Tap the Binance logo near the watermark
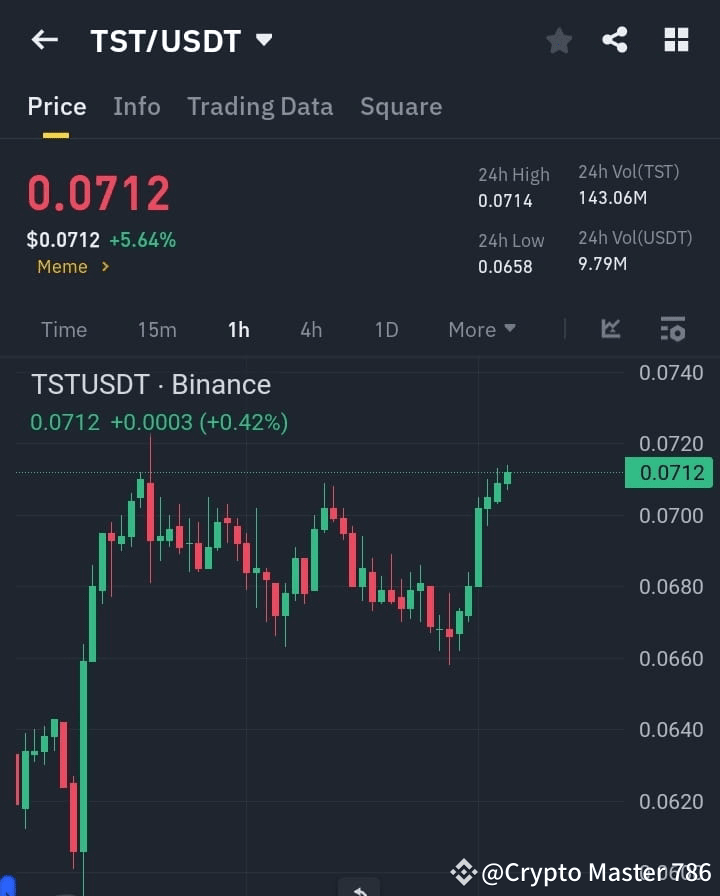 [464, 872]
